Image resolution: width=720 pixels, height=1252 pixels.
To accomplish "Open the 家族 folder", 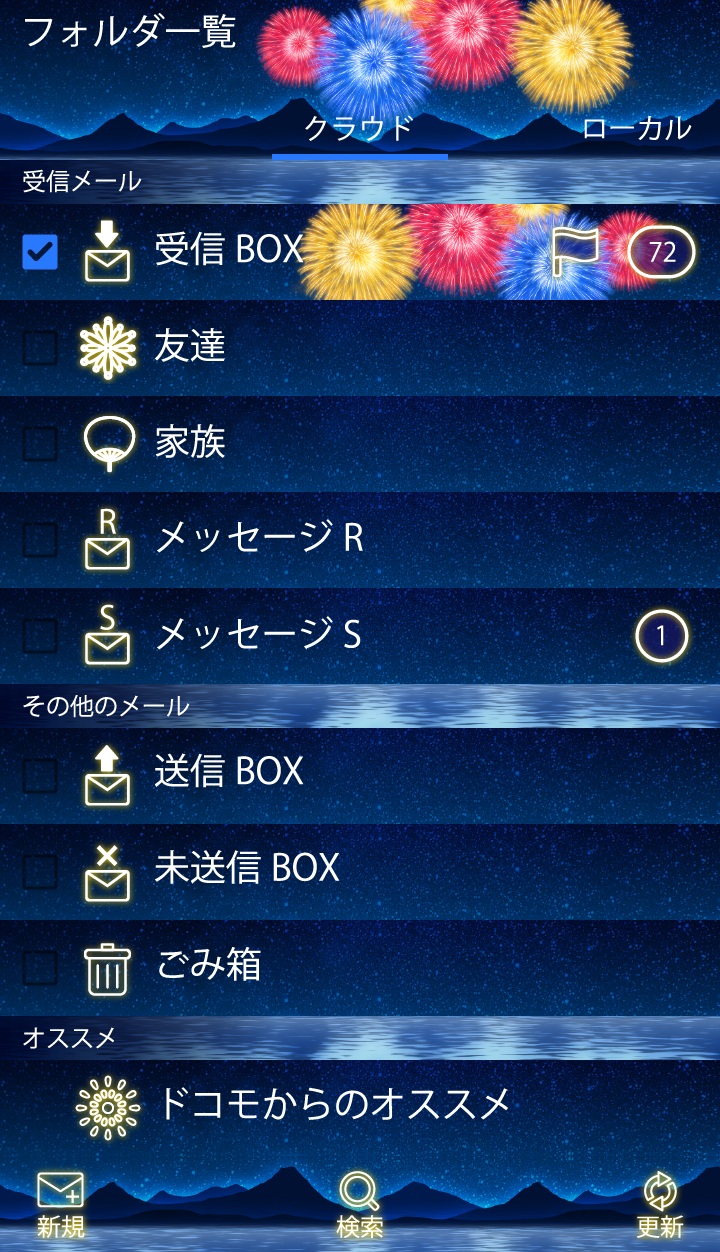I will (x=190, y=443).
